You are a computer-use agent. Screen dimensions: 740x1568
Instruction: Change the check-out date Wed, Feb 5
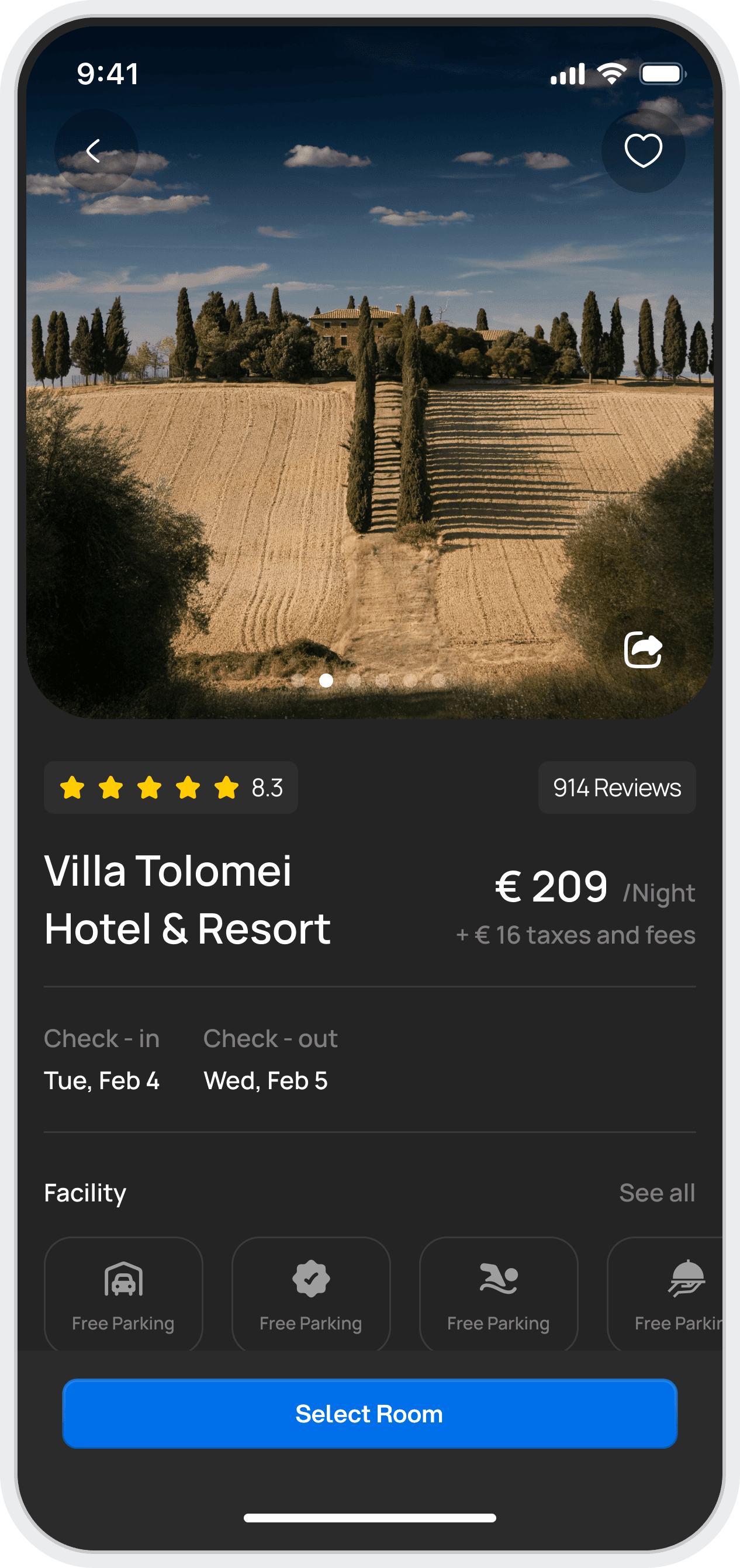click(x=266, y=1080)
